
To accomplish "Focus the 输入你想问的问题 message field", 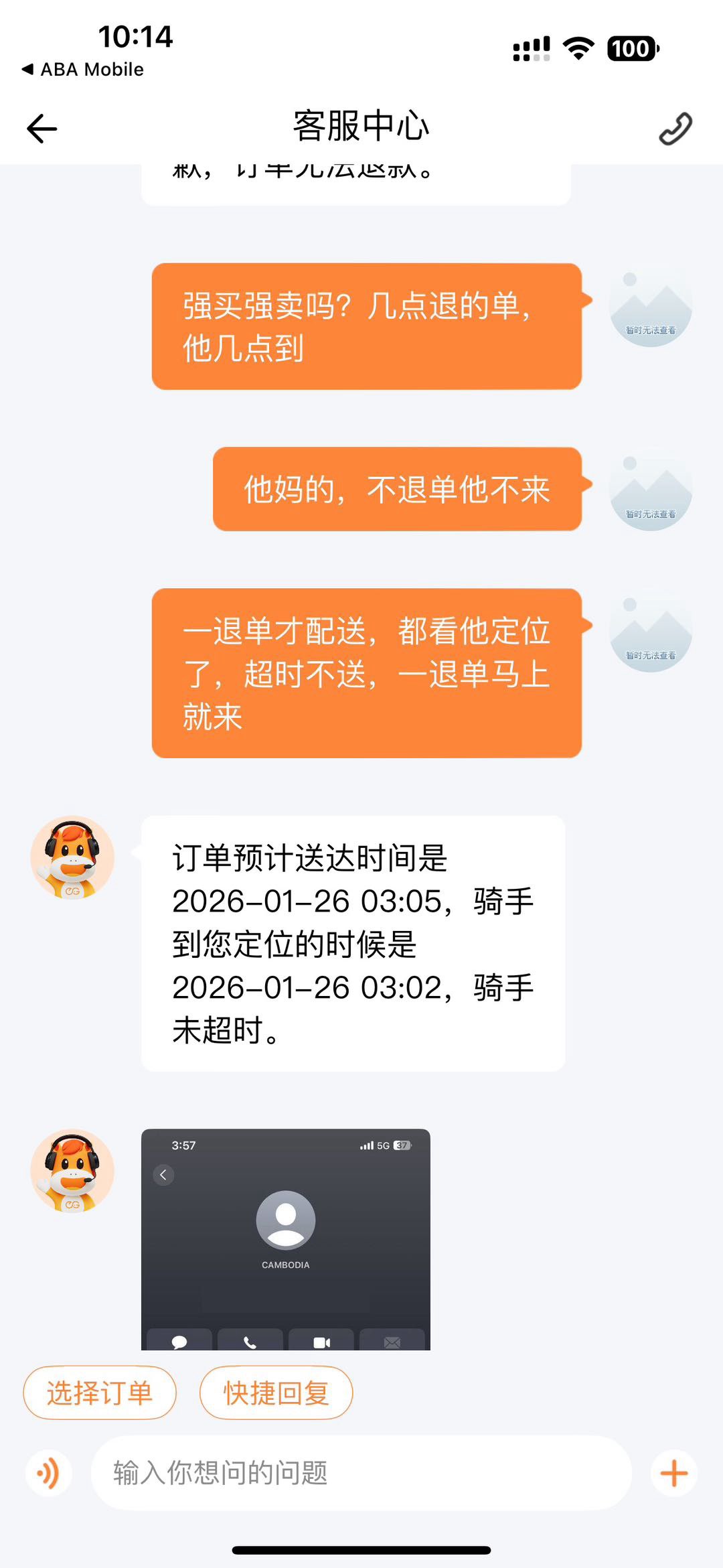I will point(361,1473).
